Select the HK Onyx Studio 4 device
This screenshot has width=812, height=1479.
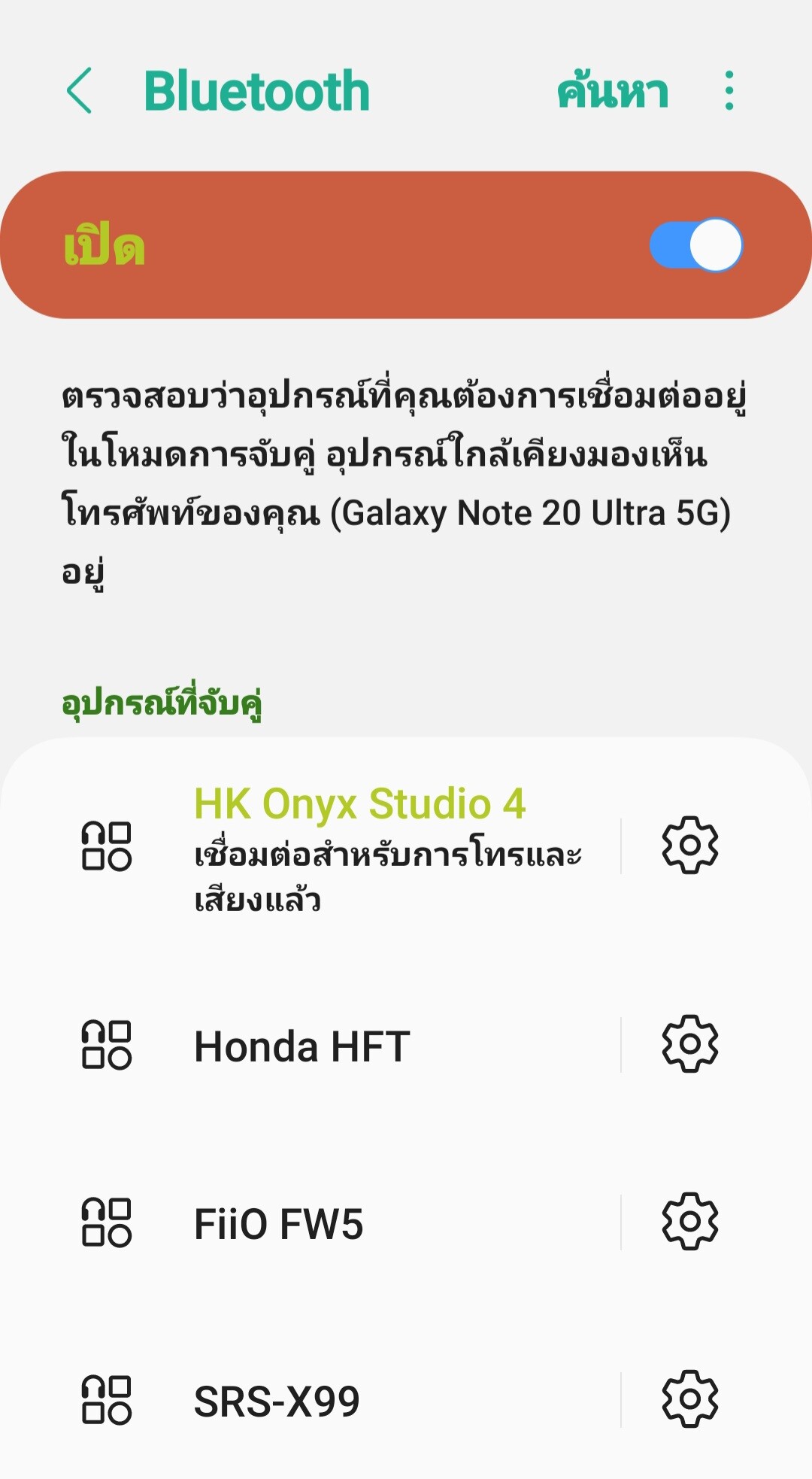click(312, 847)
